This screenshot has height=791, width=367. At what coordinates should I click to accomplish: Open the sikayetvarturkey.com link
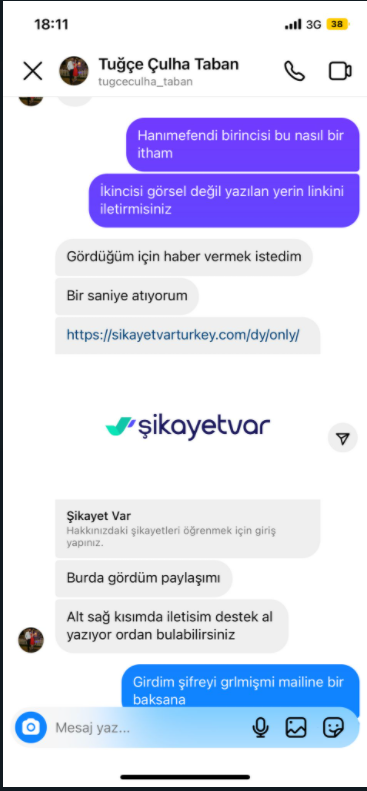183,335
